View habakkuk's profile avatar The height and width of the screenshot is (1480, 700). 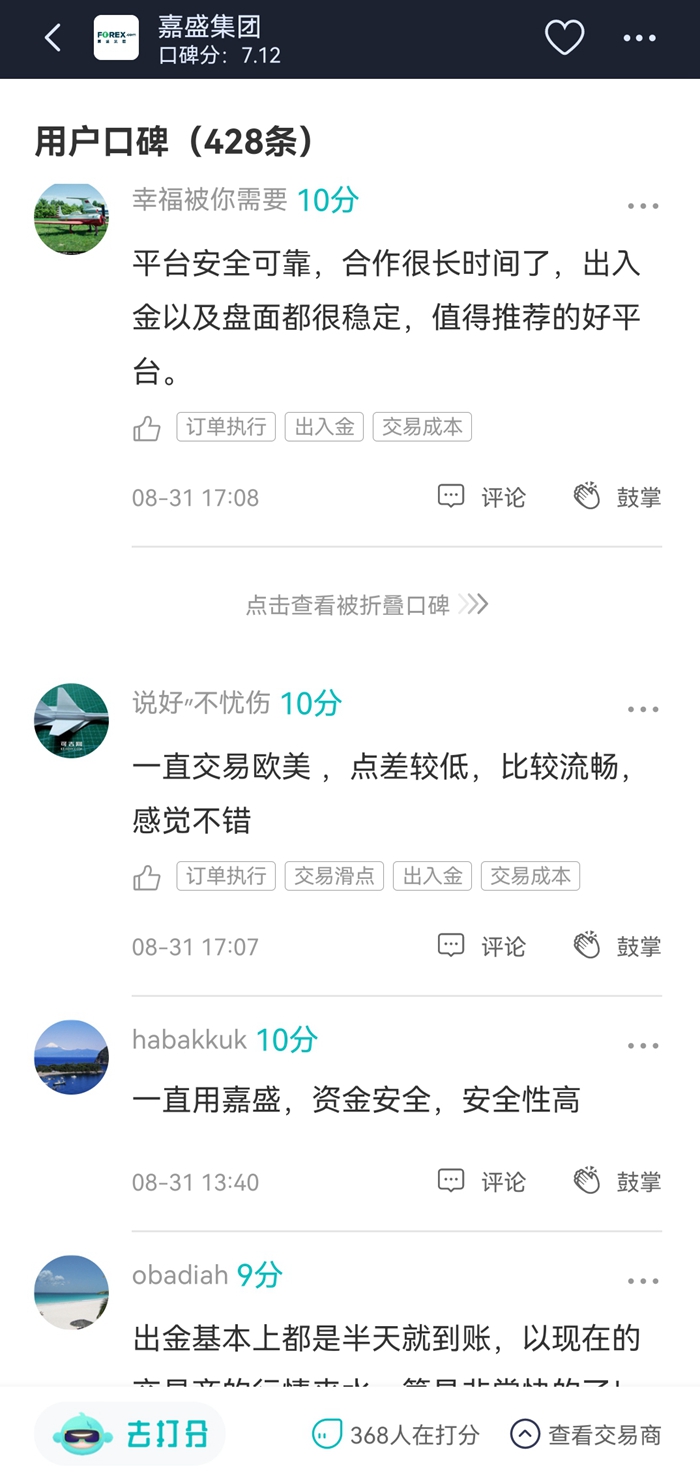tap(71, 1057)
